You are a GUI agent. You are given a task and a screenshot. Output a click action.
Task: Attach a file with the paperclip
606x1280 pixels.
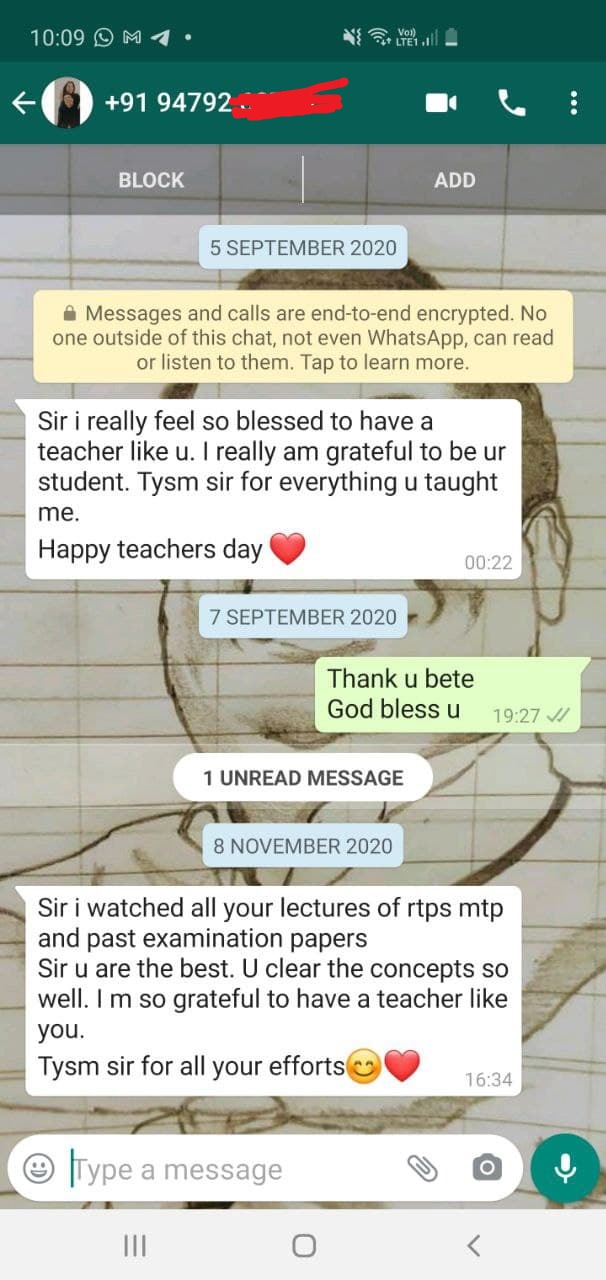coord(423,1168)
